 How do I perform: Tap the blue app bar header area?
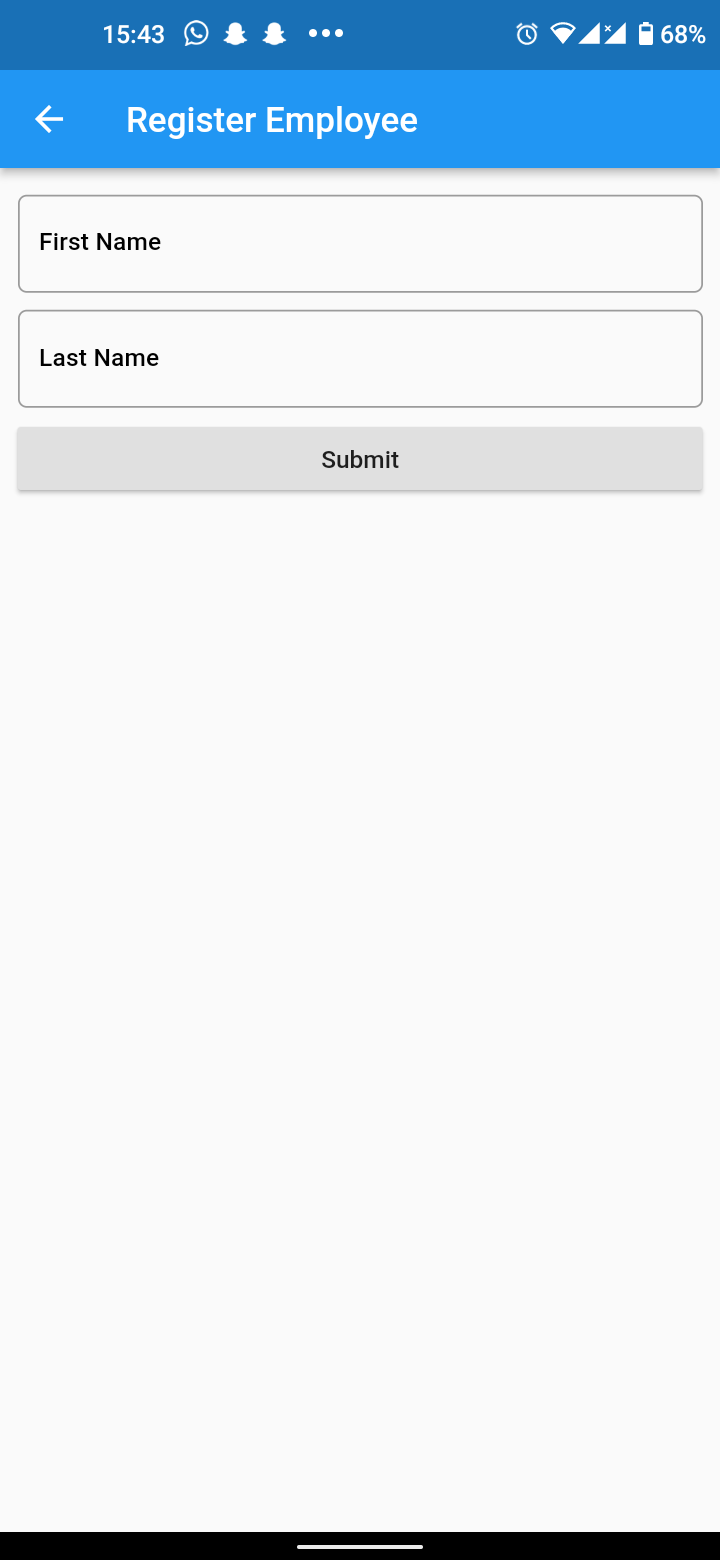550,119
